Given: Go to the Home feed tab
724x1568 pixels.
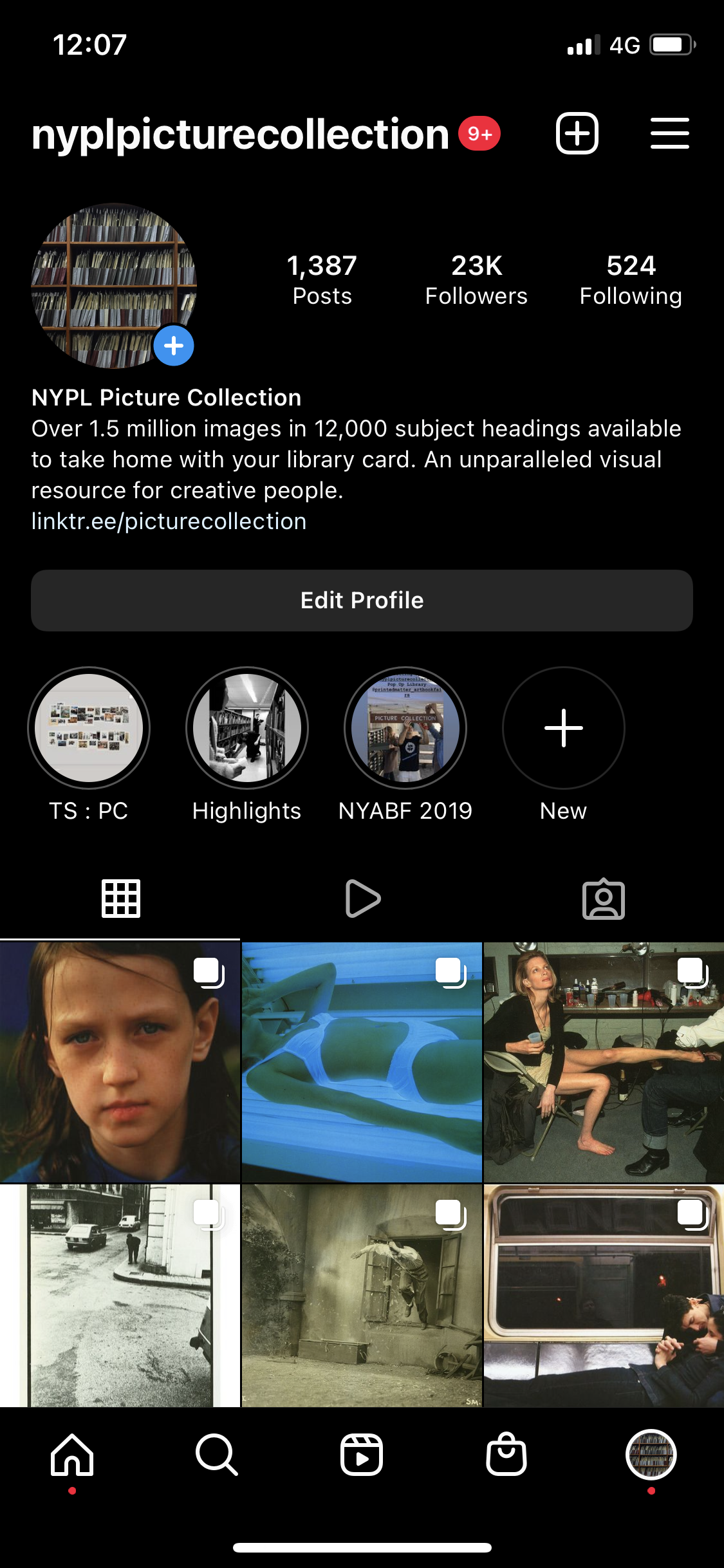Looking at the screenshot, I should coord(72,1455).
